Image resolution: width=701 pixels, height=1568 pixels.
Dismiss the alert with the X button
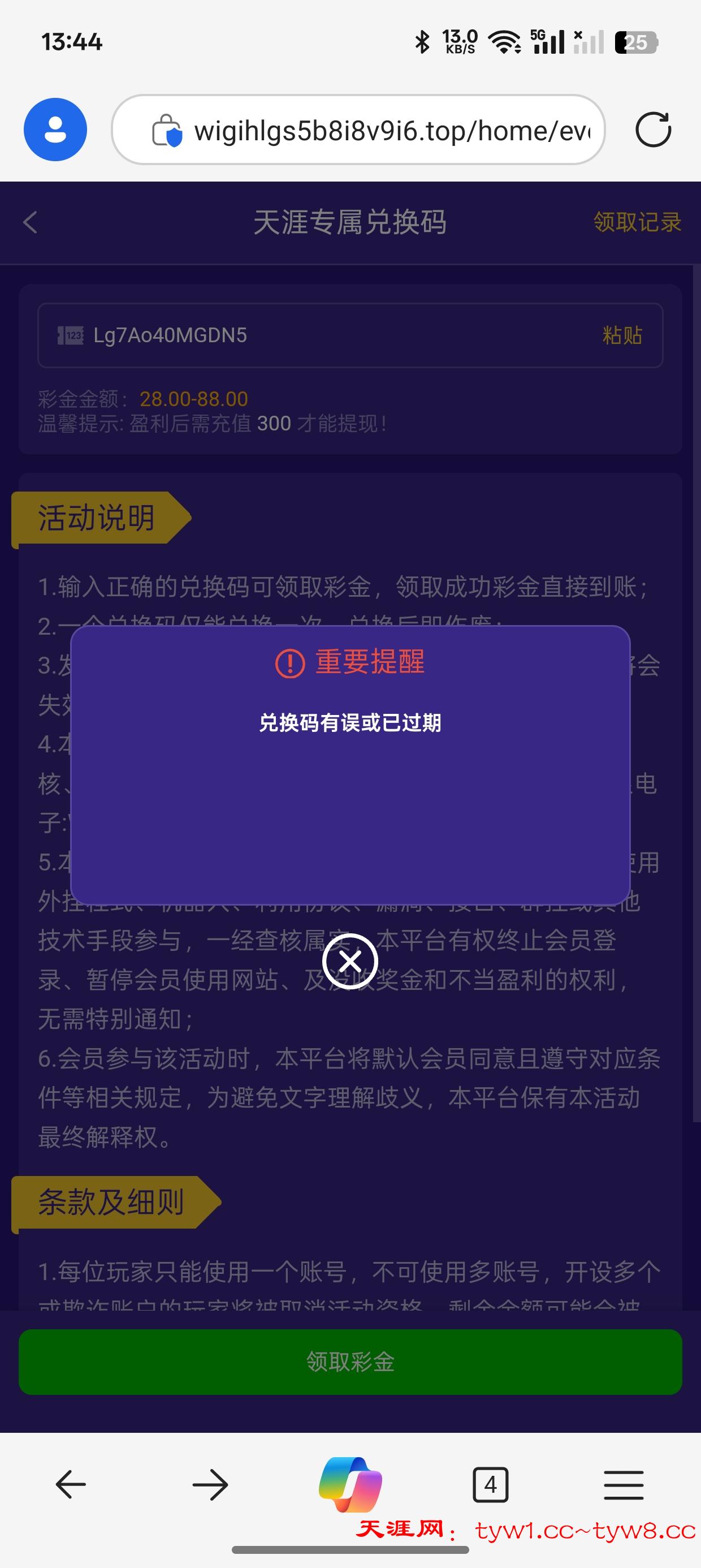(x=350, y=960)
